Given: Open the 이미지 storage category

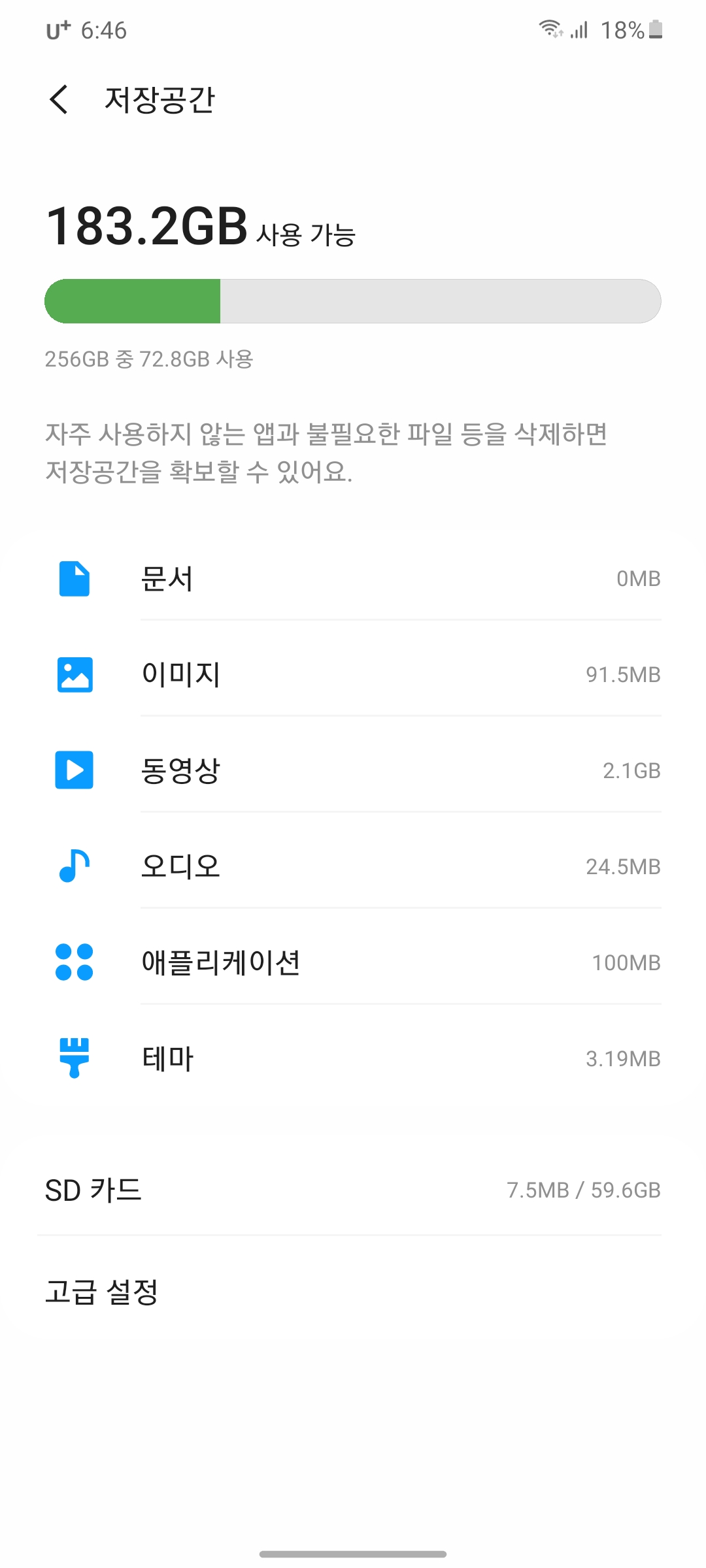Looking at the screenshot, I should [353, 674].
